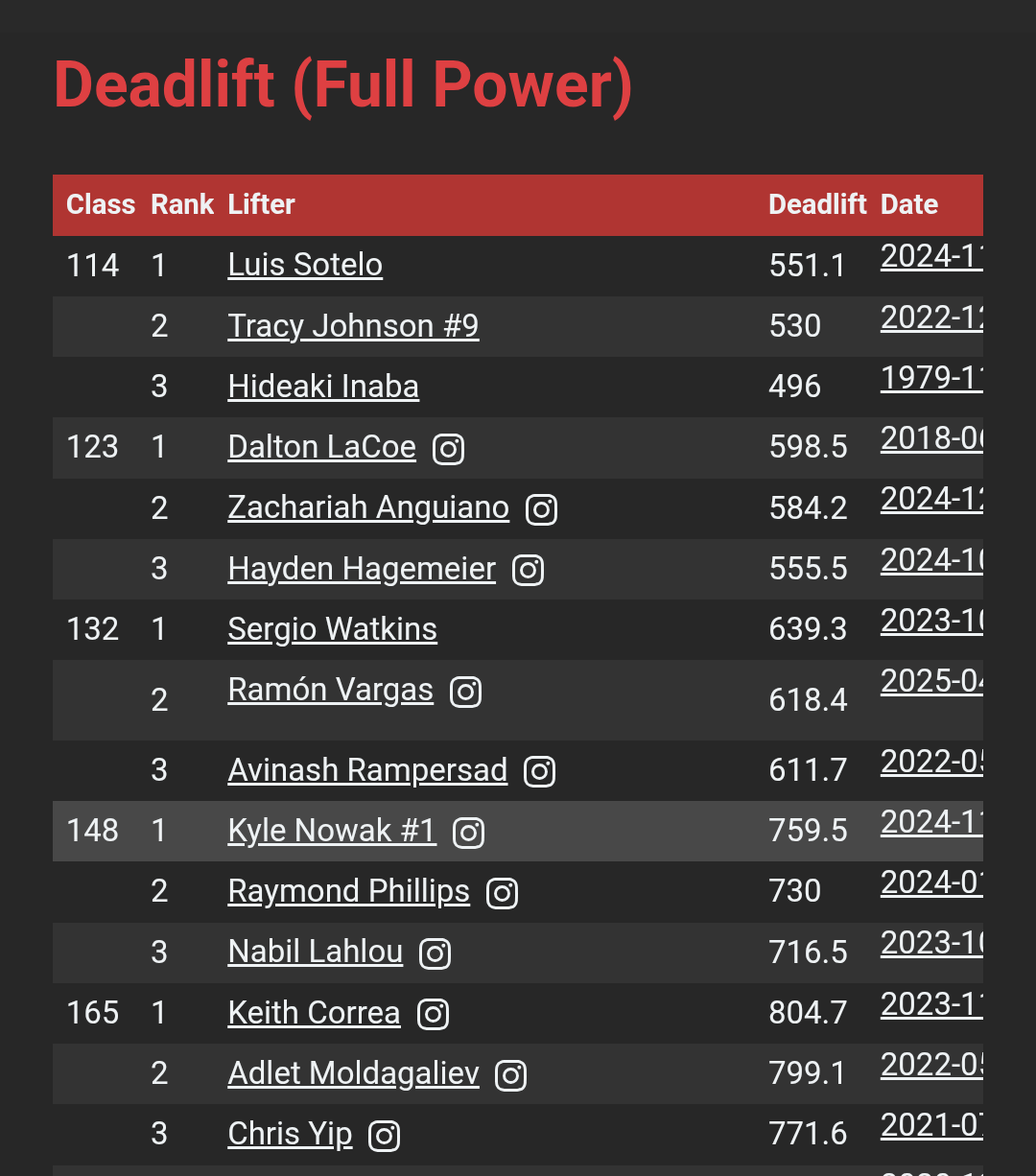Tap the Dalton LaCoe name link

pos(321,447)
